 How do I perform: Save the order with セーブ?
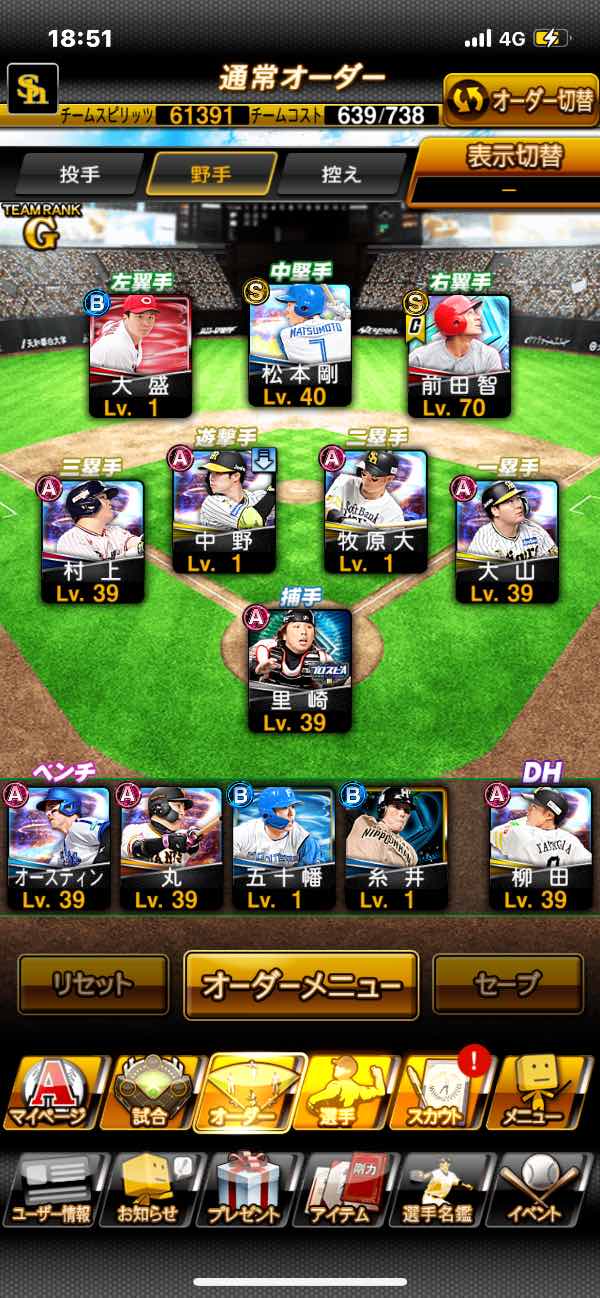tap(507, 984)
